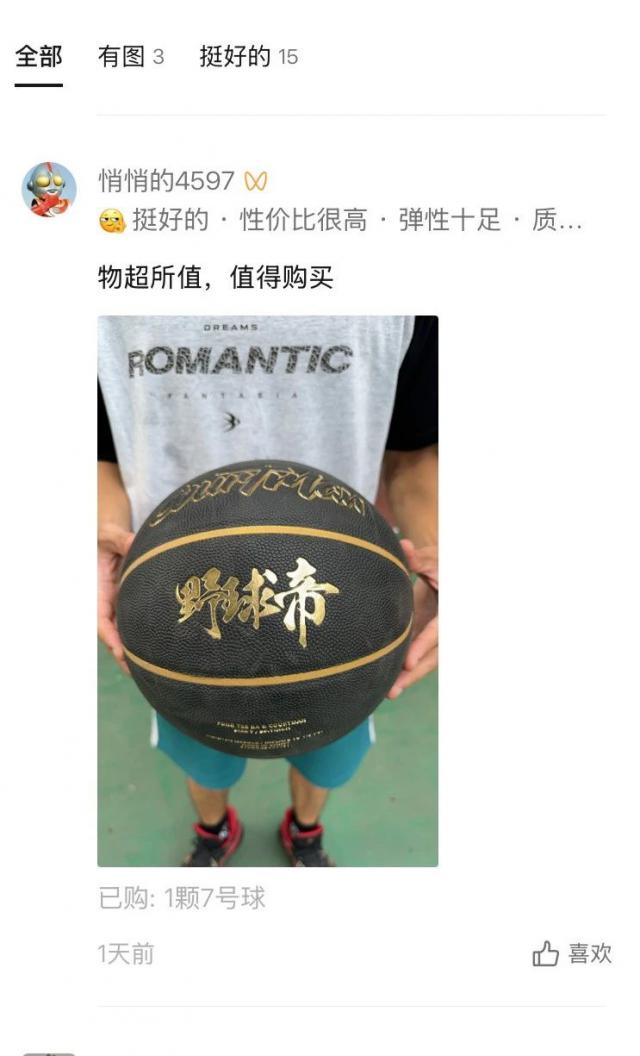The width and height of the screenshot is (640, 1056).
Task: Open the basketball review photo
Action: (x=267, y=590)
